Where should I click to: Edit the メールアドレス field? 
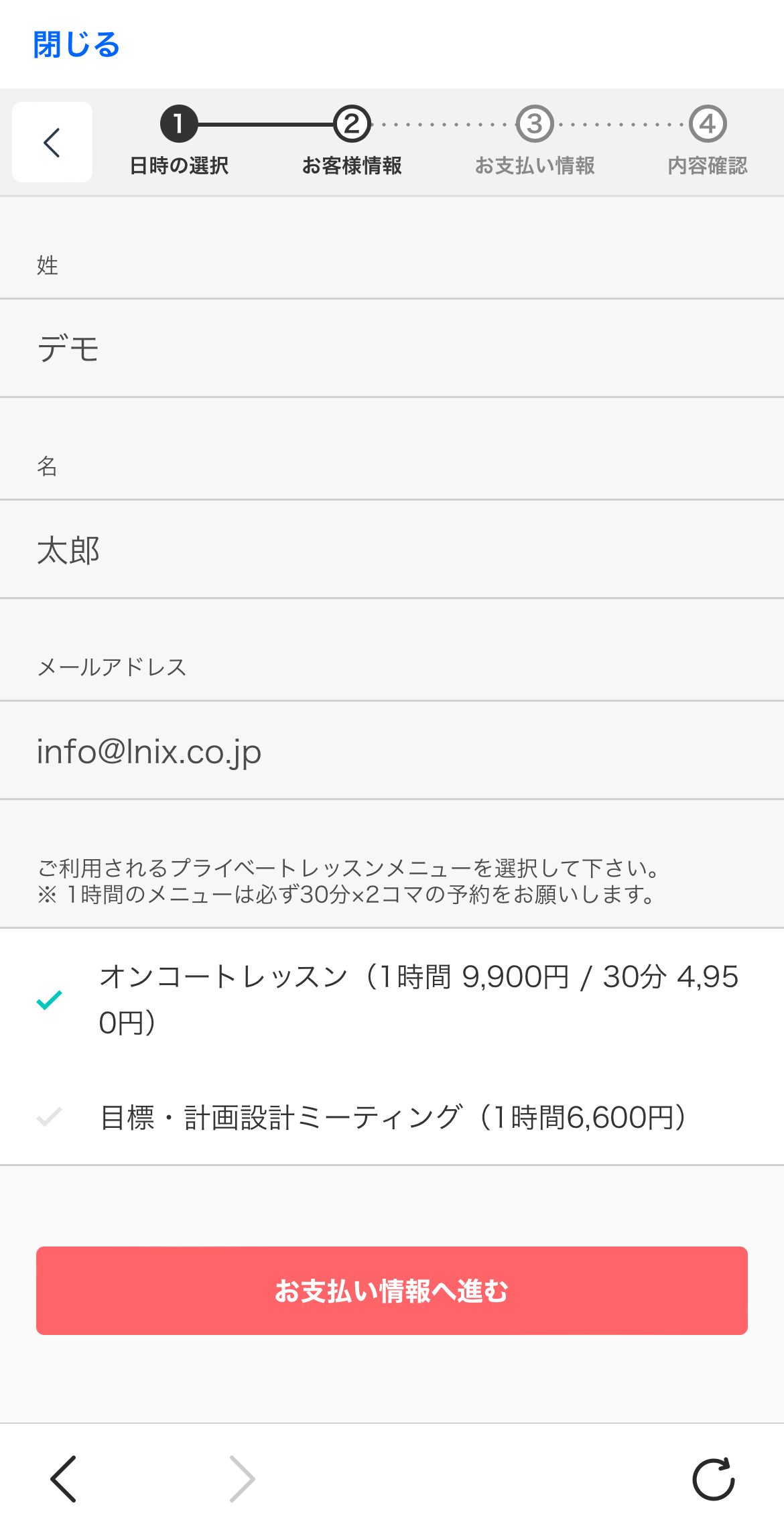tap(392, 751)
